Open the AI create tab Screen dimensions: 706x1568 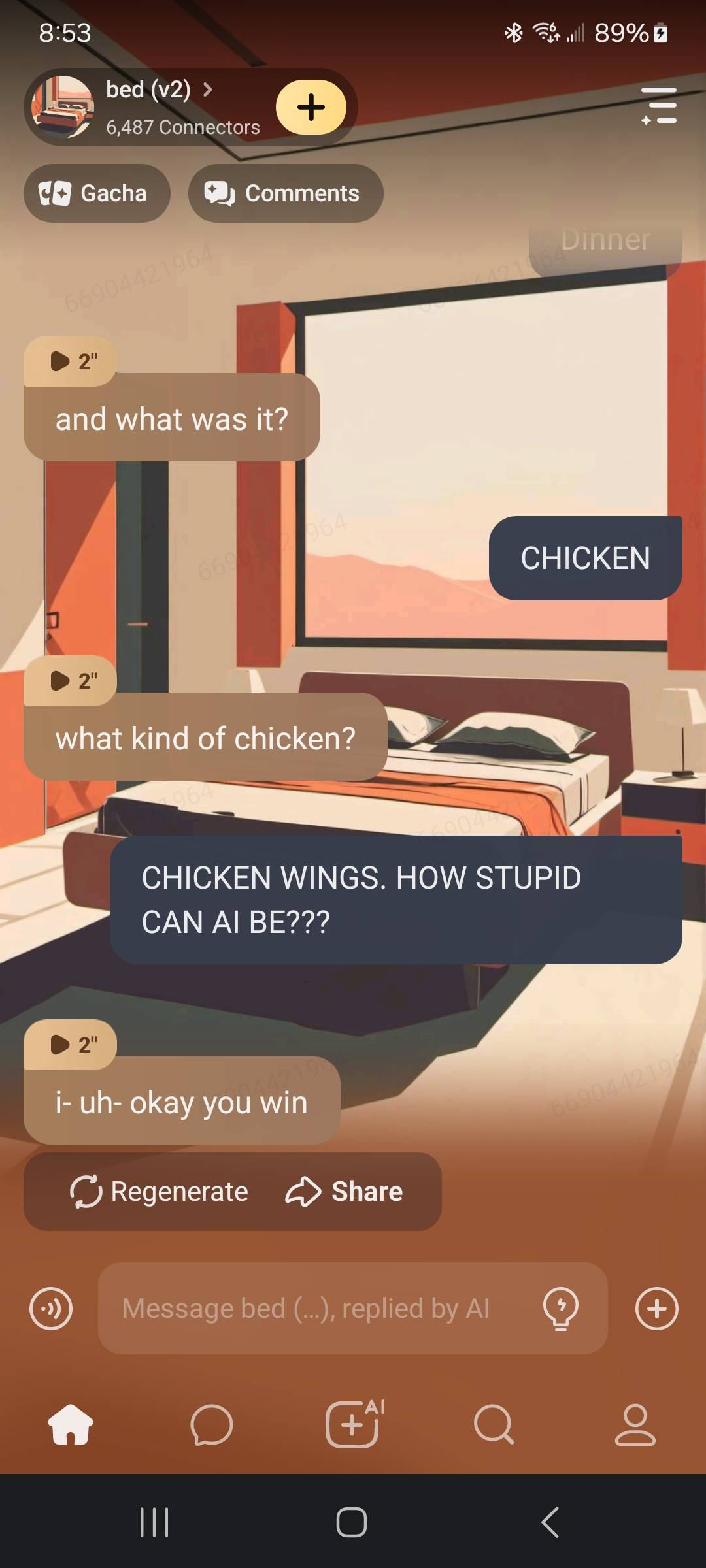pyautogui.click(x=353, y=1425)
